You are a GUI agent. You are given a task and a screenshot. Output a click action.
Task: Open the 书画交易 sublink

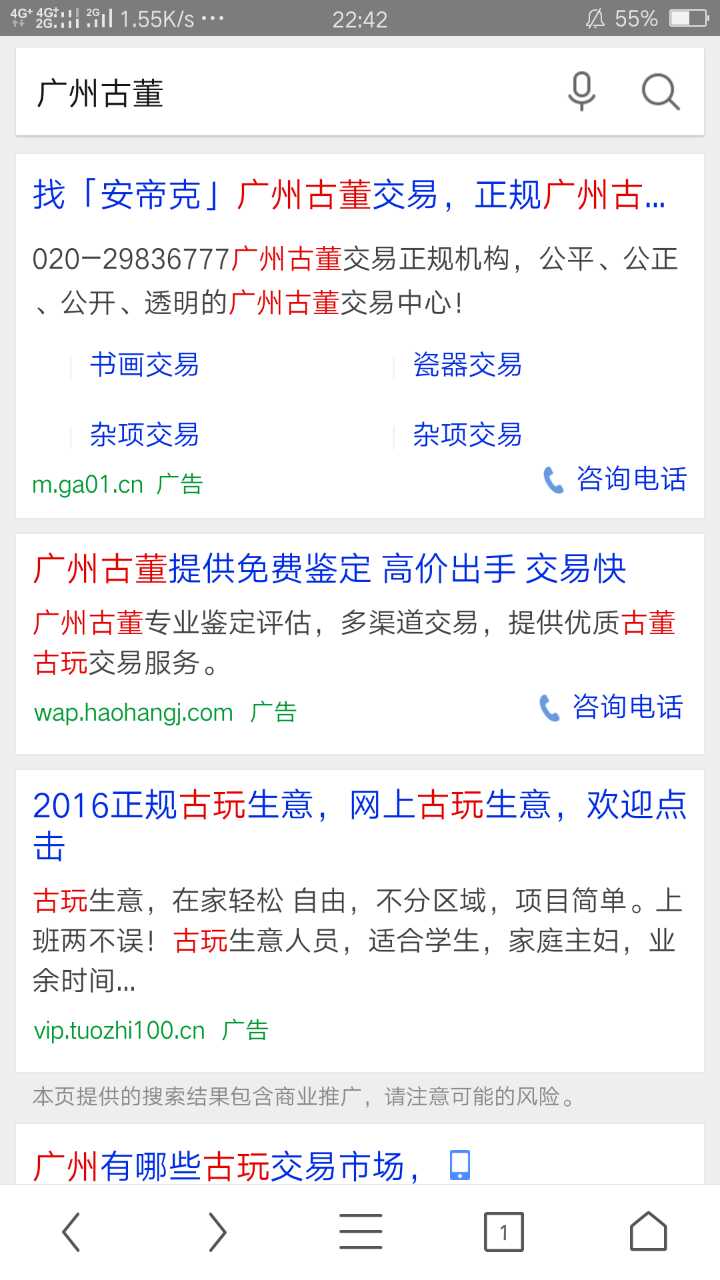[144, 365]
